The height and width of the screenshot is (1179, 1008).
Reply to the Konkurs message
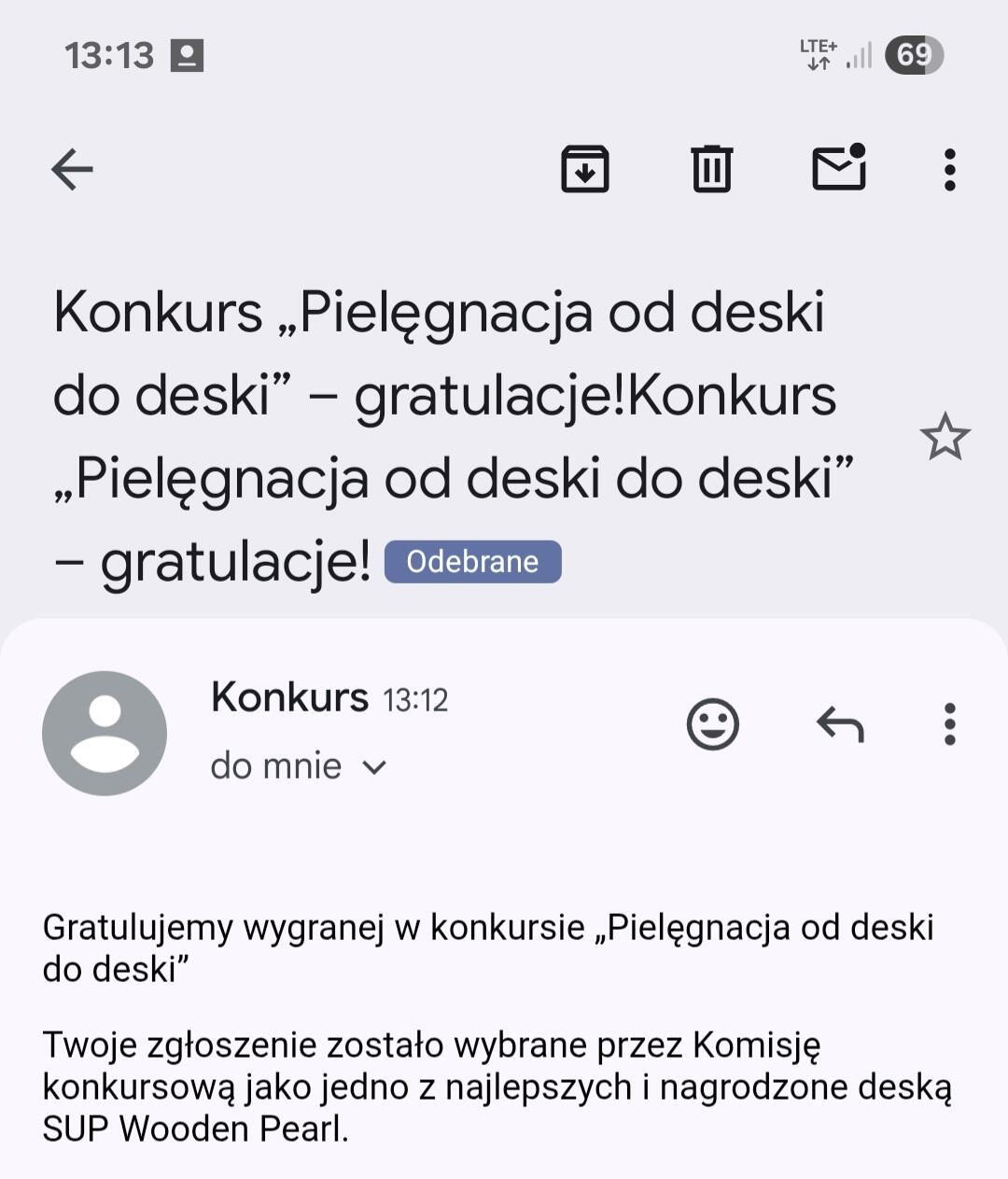pyautogui.click(x=840, y=724)
